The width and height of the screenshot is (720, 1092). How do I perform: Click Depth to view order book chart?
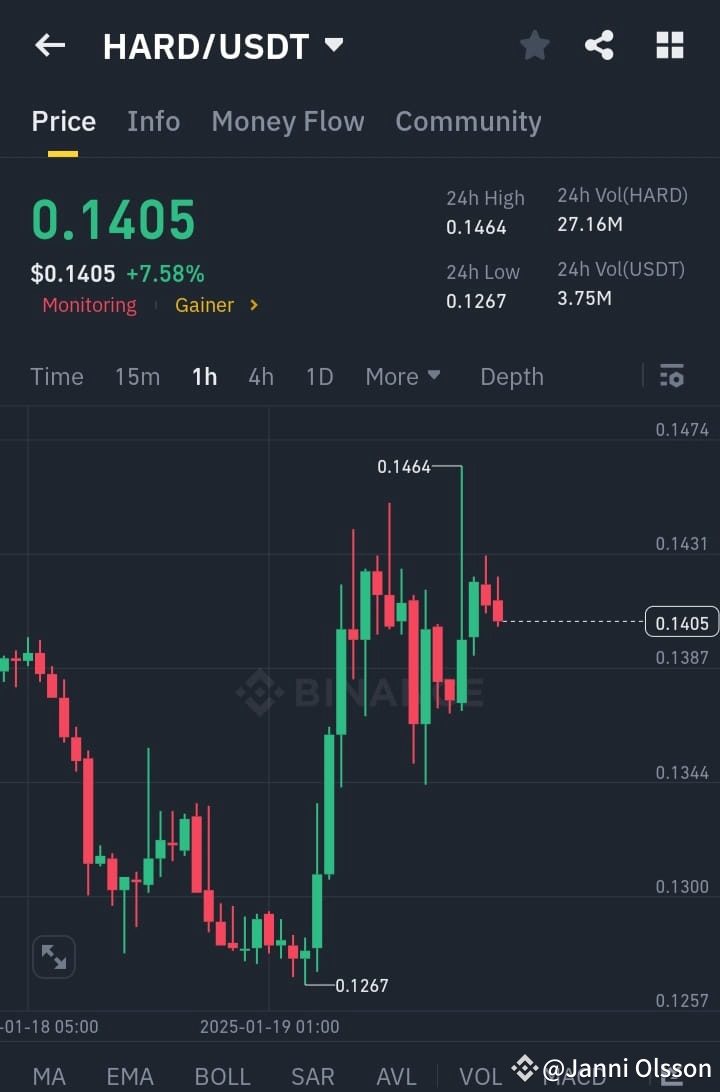511,377
